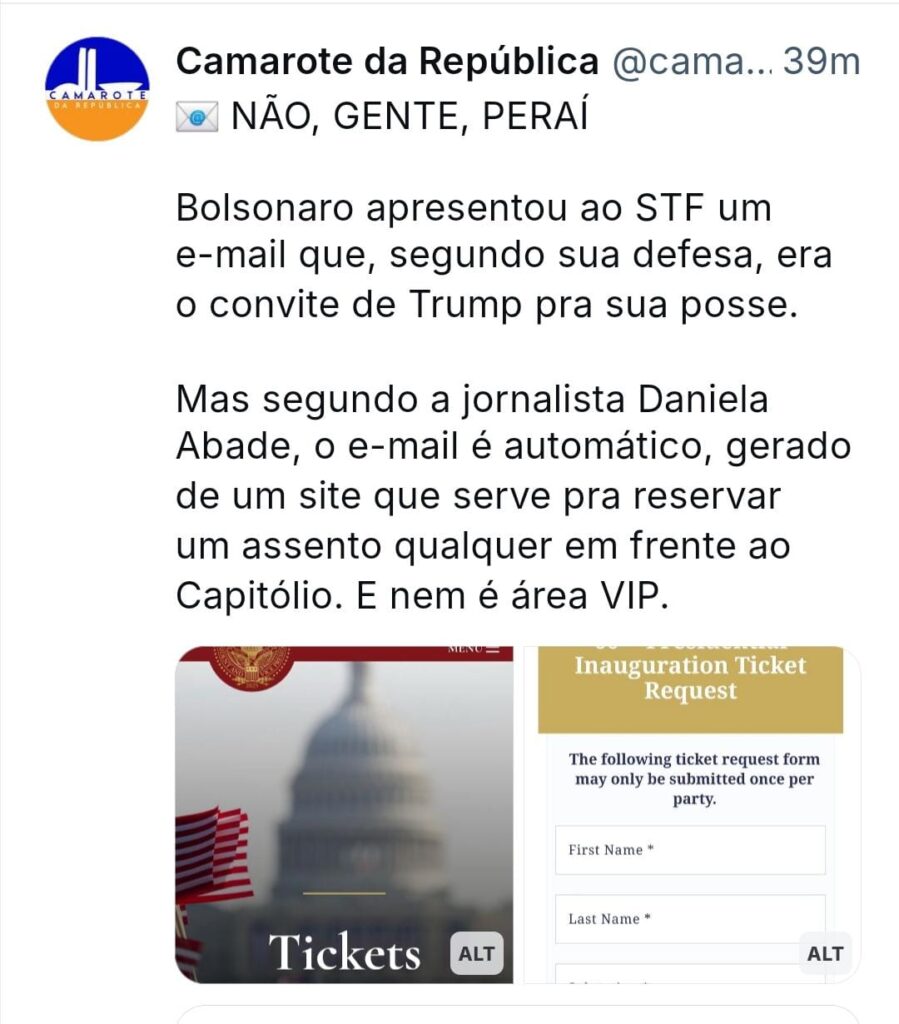Show ALT text for the ticket request image
Screen dimensions: 899x1024
(825, 954)
